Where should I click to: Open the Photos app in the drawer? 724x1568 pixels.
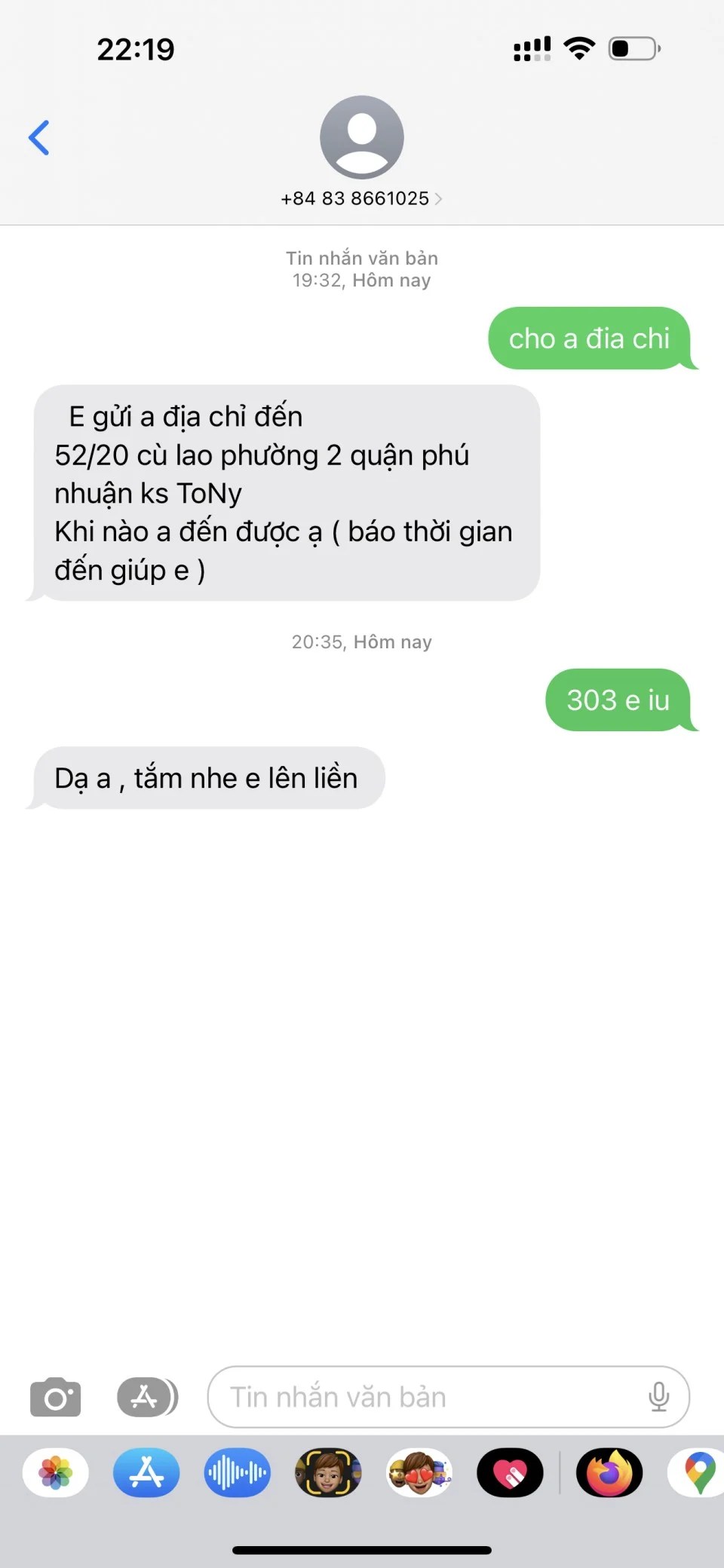click(56, 1472)
